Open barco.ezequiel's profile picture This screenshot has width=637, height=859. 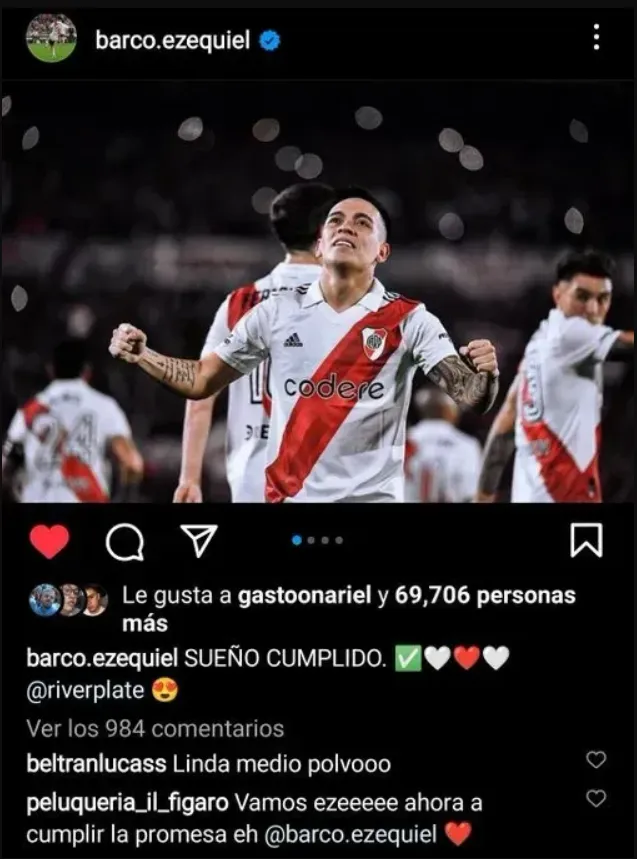51,39
